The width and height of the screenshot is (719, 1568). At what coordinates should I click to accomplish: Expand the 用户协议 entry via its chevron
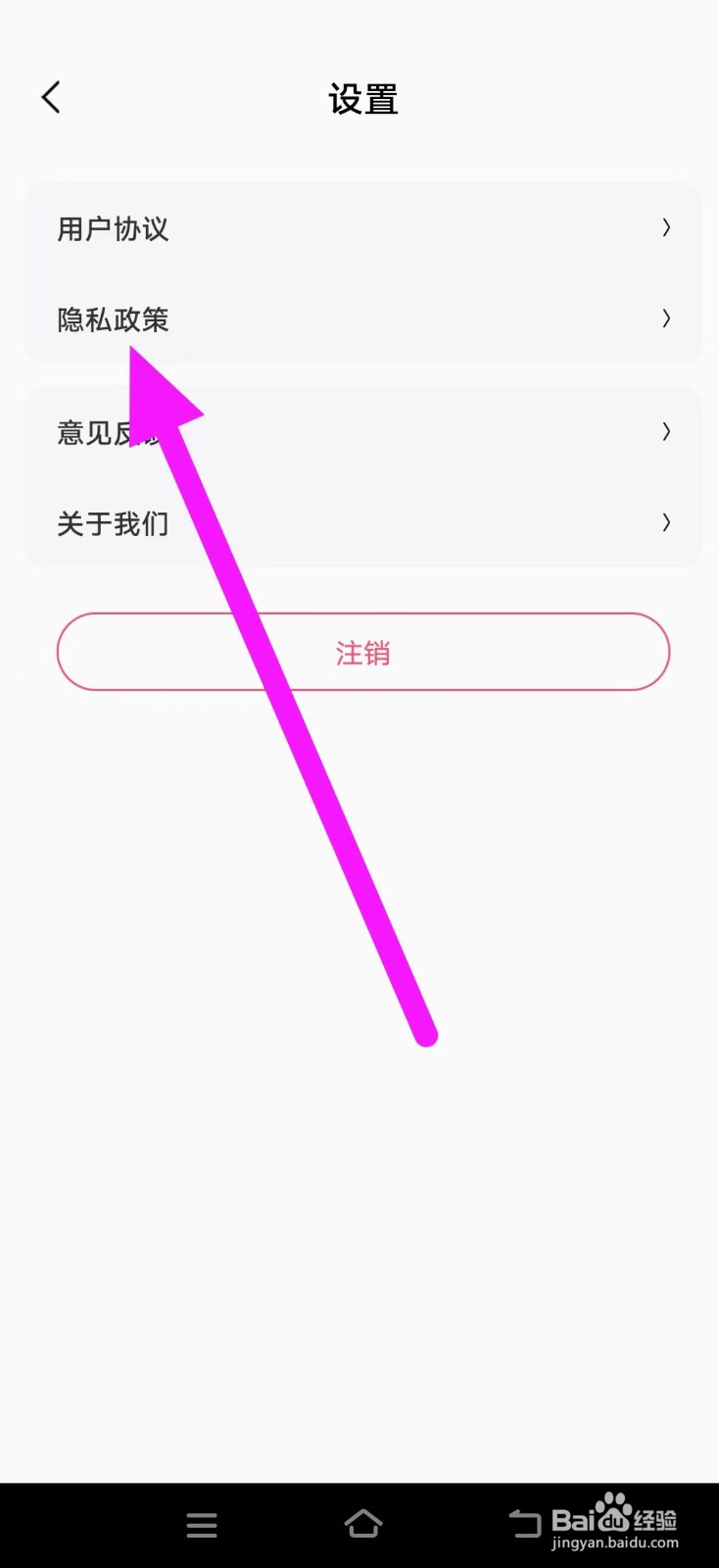pyautogui.click(x=666, y=228)
